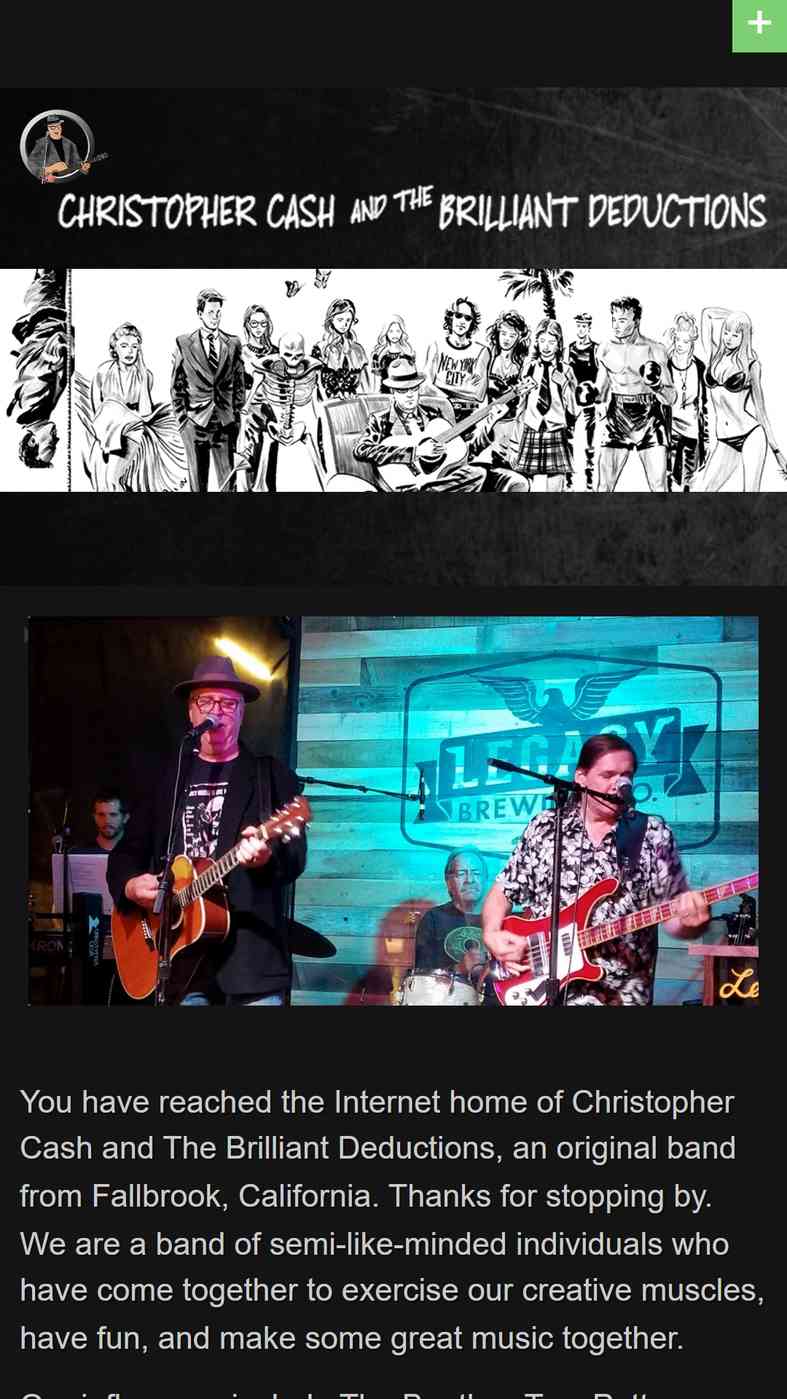The height and width of the screenshot is (1399, 787).
Task: Expand the green plus menu button
Action: click(x=759, y=24)
